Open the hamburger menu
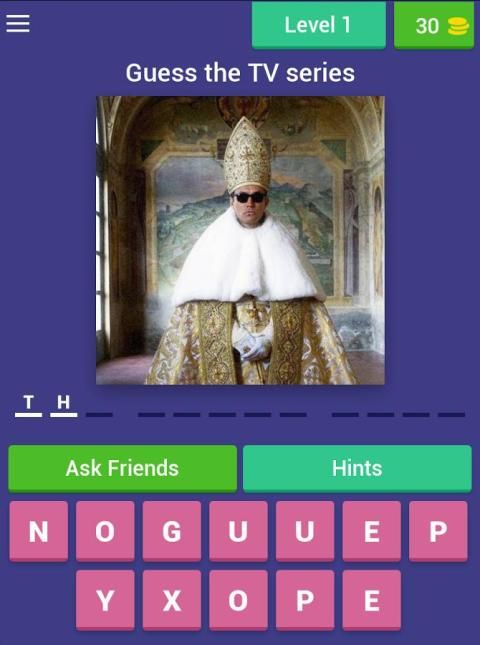 click(x=18, y=23)
